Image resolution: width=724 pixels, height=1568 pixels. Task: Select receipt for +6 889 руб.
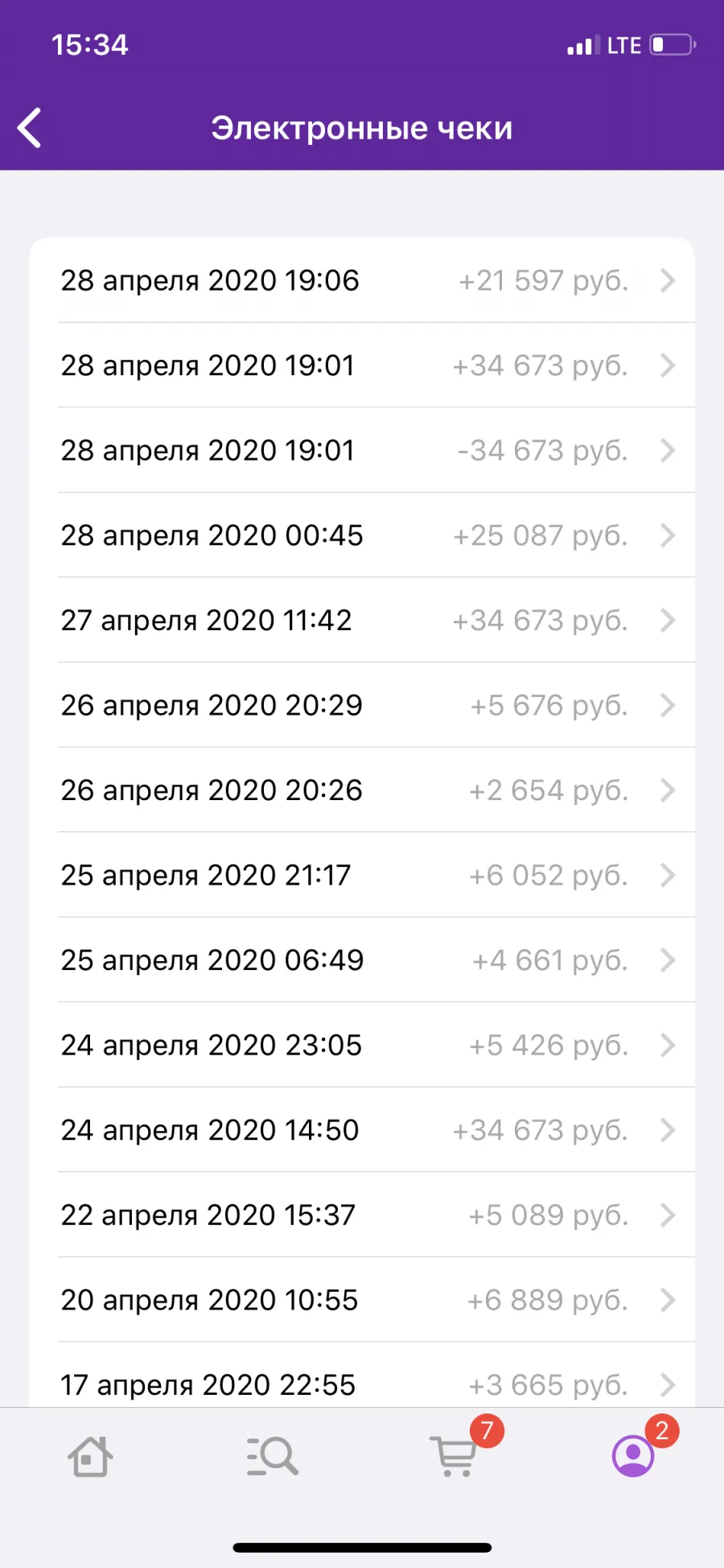(x=362, y=1299)
